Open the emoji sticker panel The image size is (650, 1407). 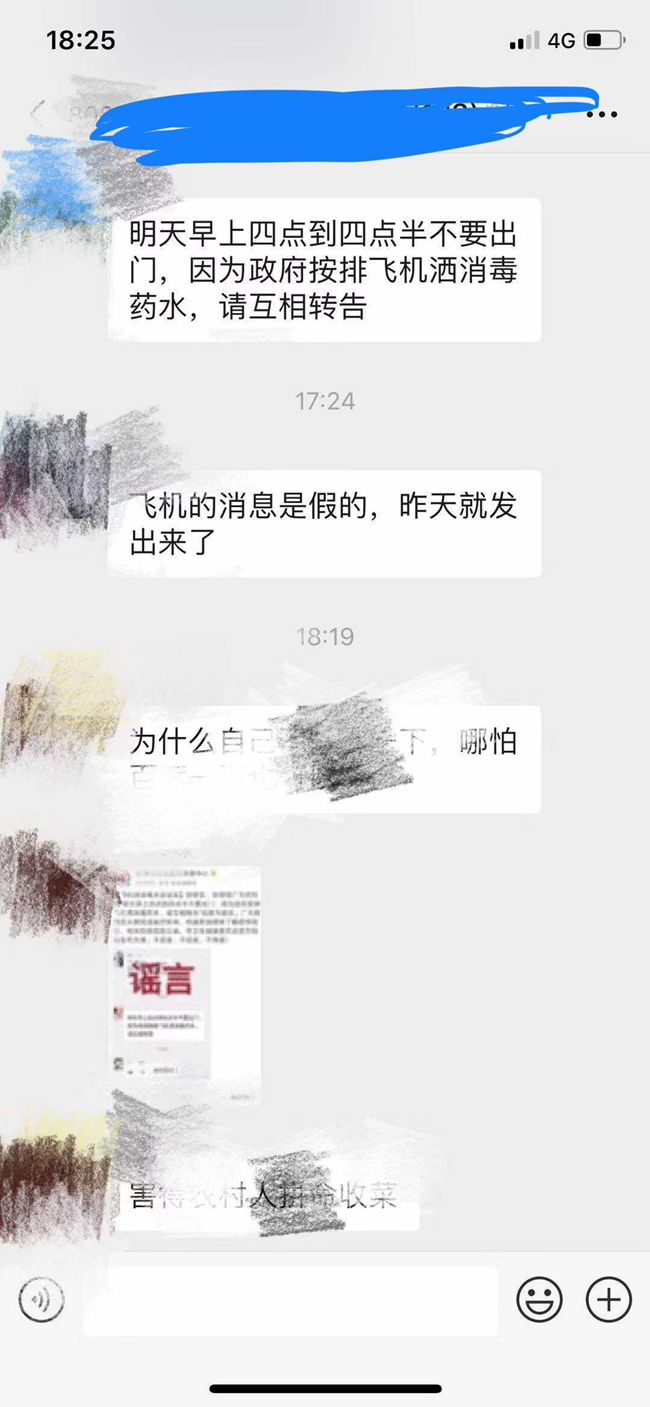click(x=539, y=1300)
